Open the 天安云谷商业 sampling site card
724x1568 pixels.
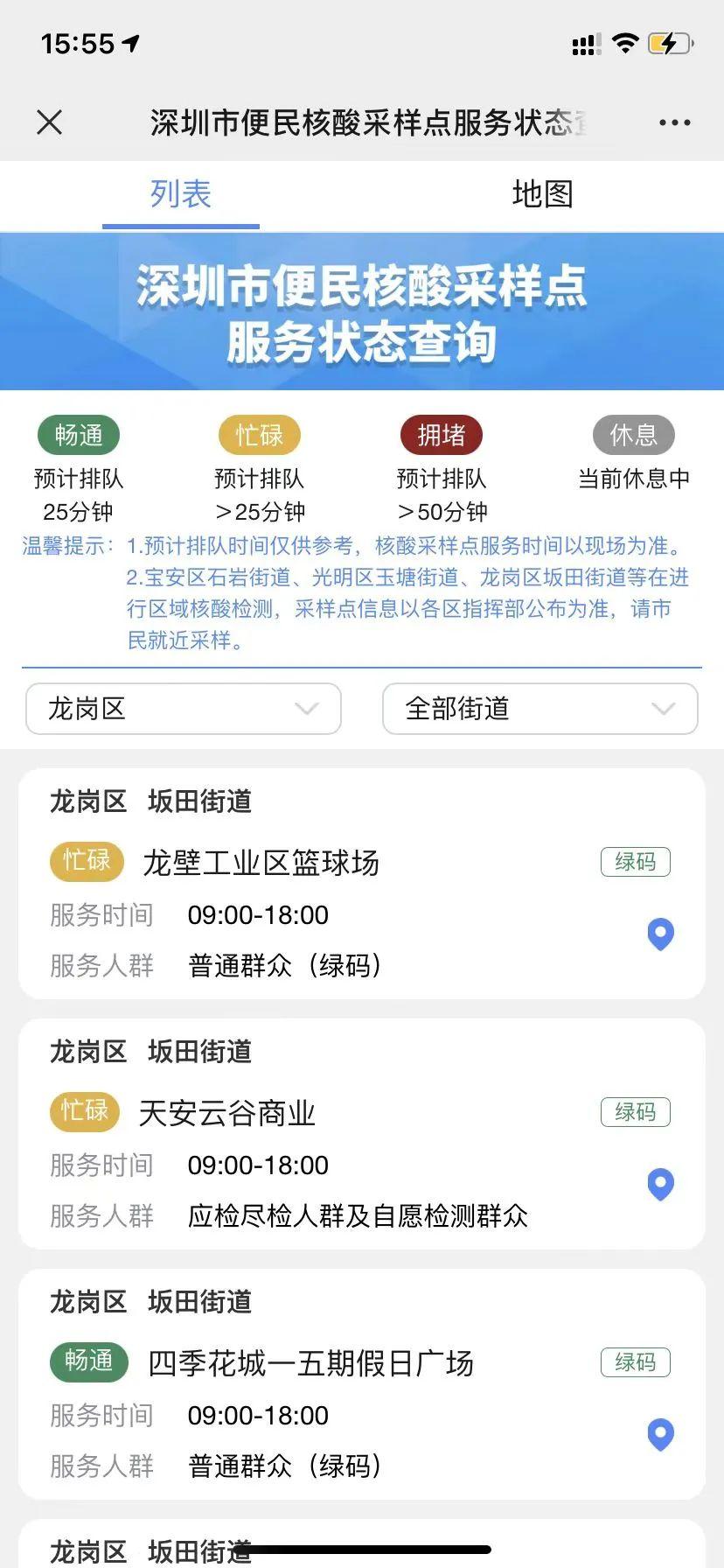click(227, 1114)
